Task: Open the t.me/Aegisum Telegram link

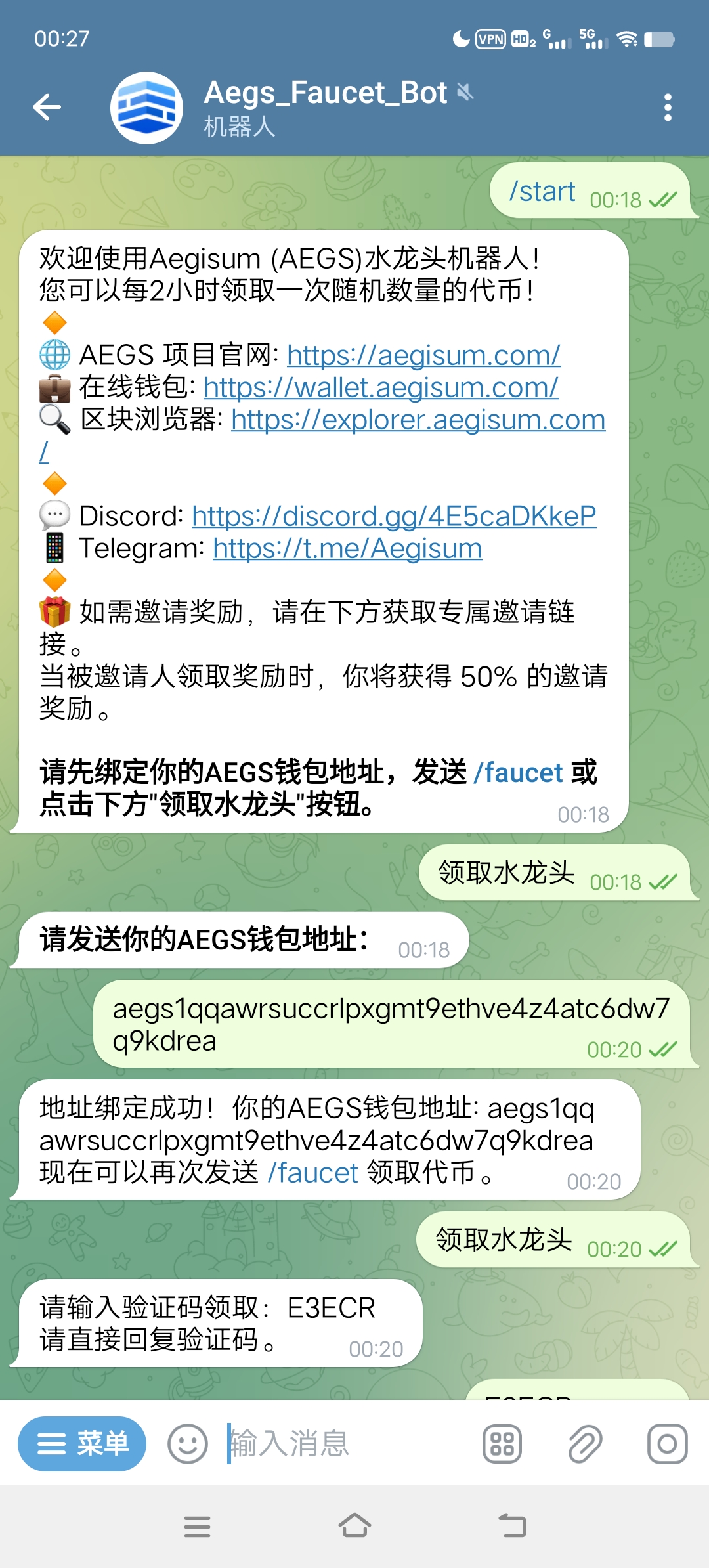Action: (347, 548)
